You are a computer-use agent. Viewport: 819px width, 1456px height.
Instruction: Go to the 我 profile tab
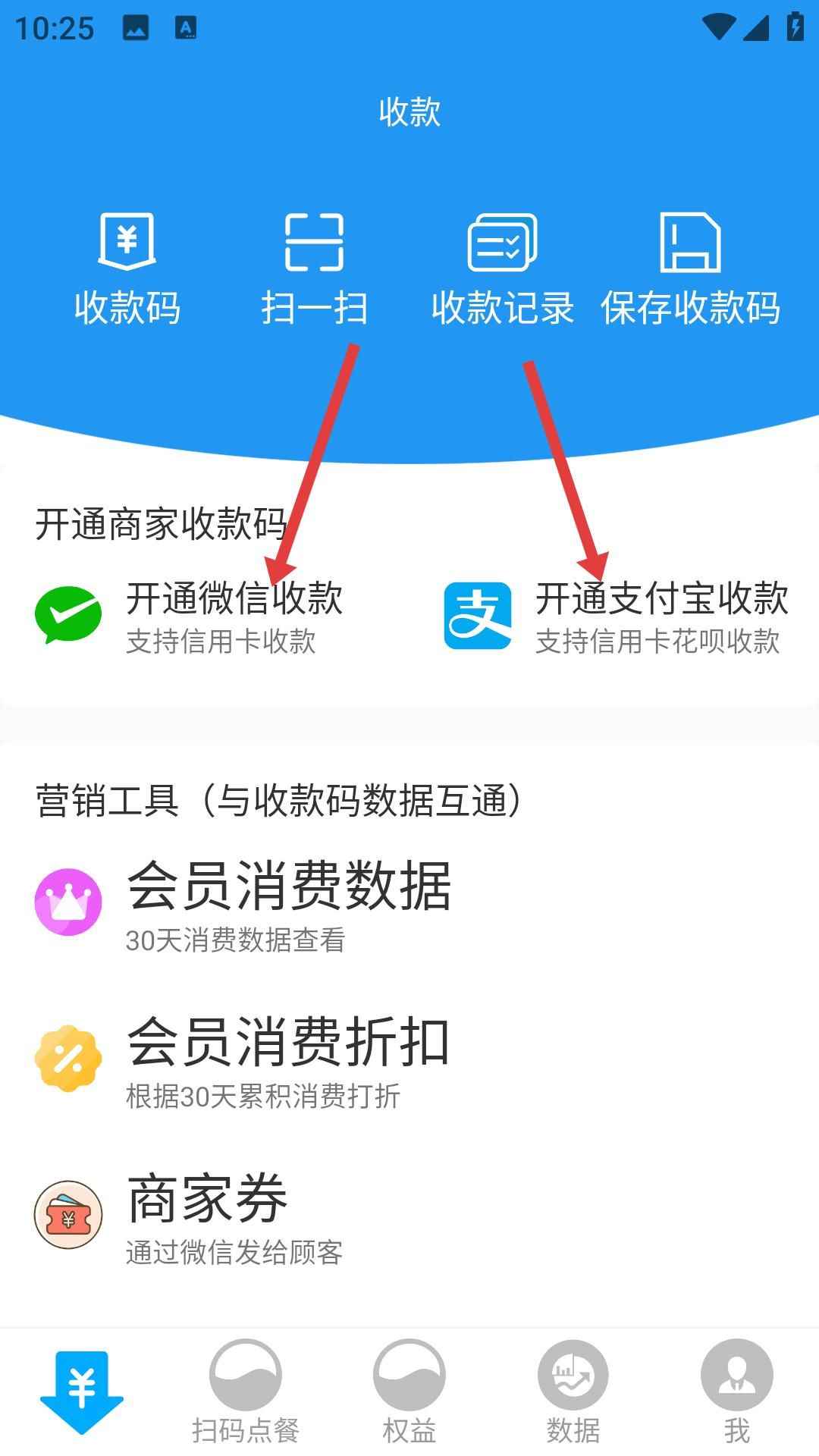[x=736, y=1392]
